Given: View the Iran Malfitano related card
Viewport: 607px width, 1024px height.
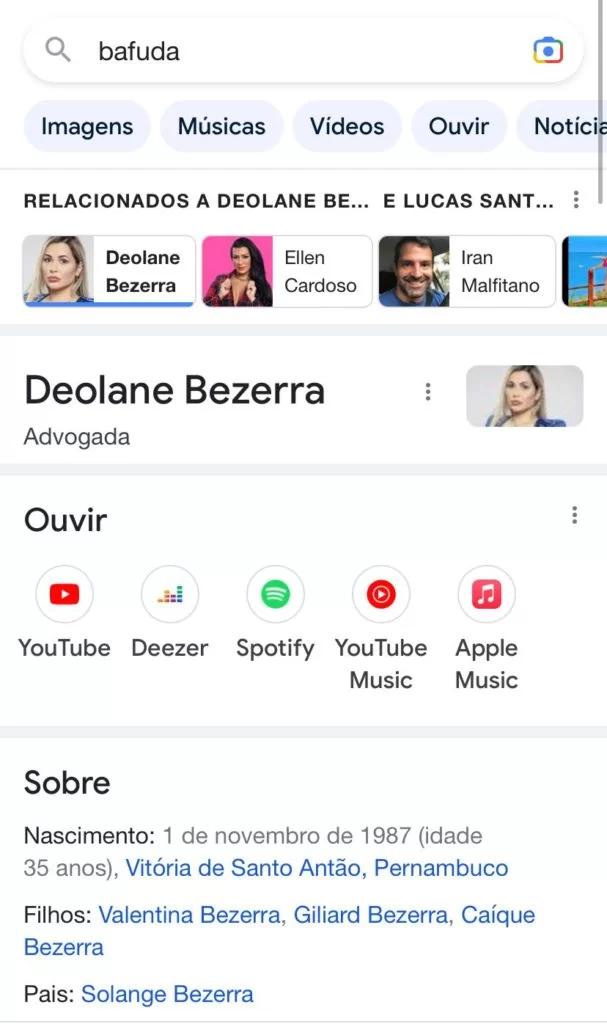Looking at the screenshot, I should coord(466,271).
